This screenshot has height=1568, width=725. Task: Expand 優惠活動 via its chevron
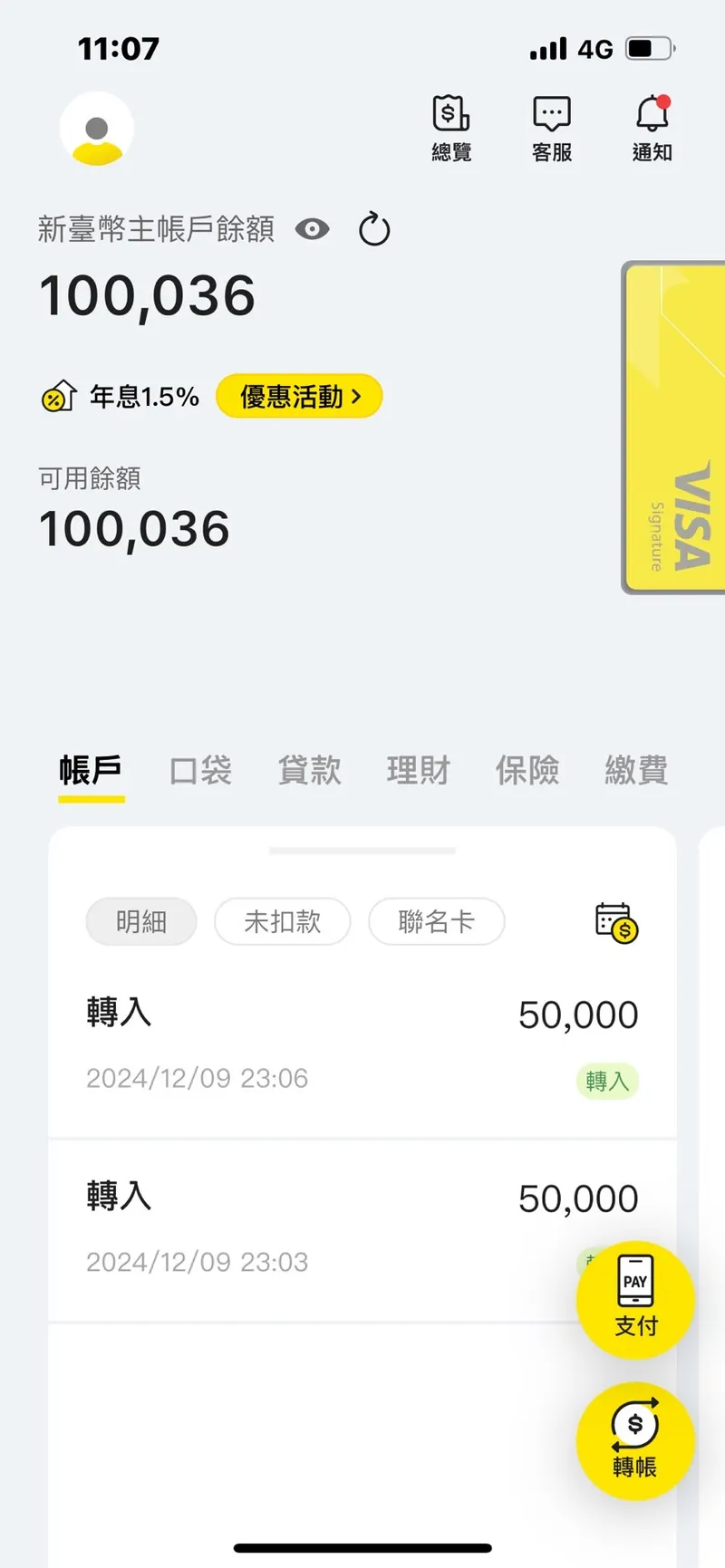point(357,396)
